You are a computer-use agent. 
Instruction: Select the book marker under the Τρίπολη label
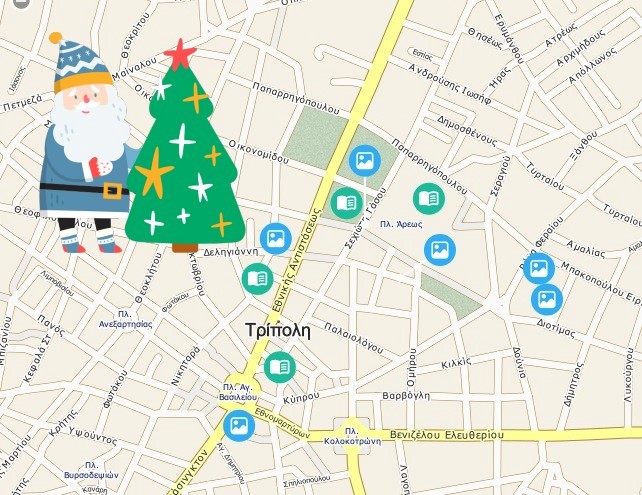(x=280, y=368)
